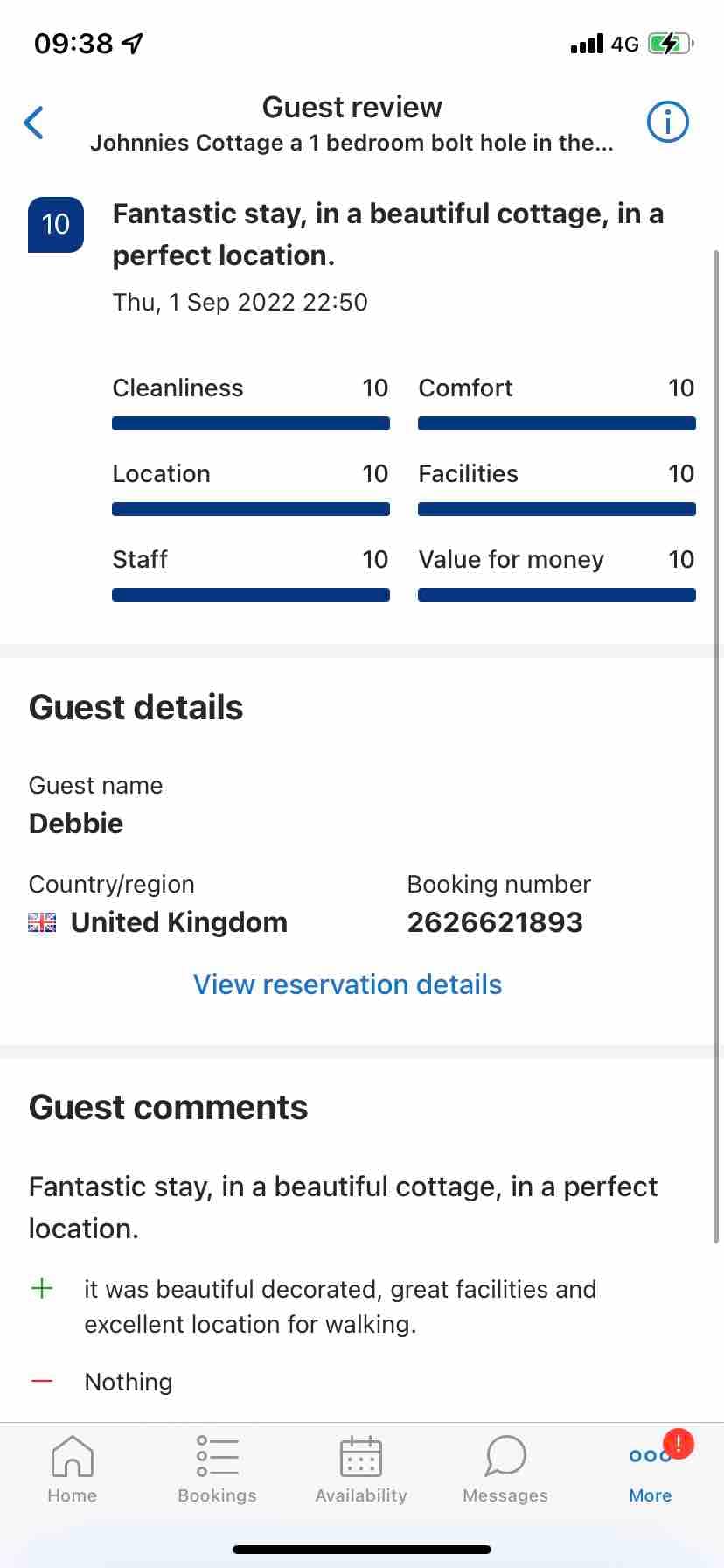The image size is (724, 1568).
Task: Open the info icon in the header
Action: click(x=668, y=122)
